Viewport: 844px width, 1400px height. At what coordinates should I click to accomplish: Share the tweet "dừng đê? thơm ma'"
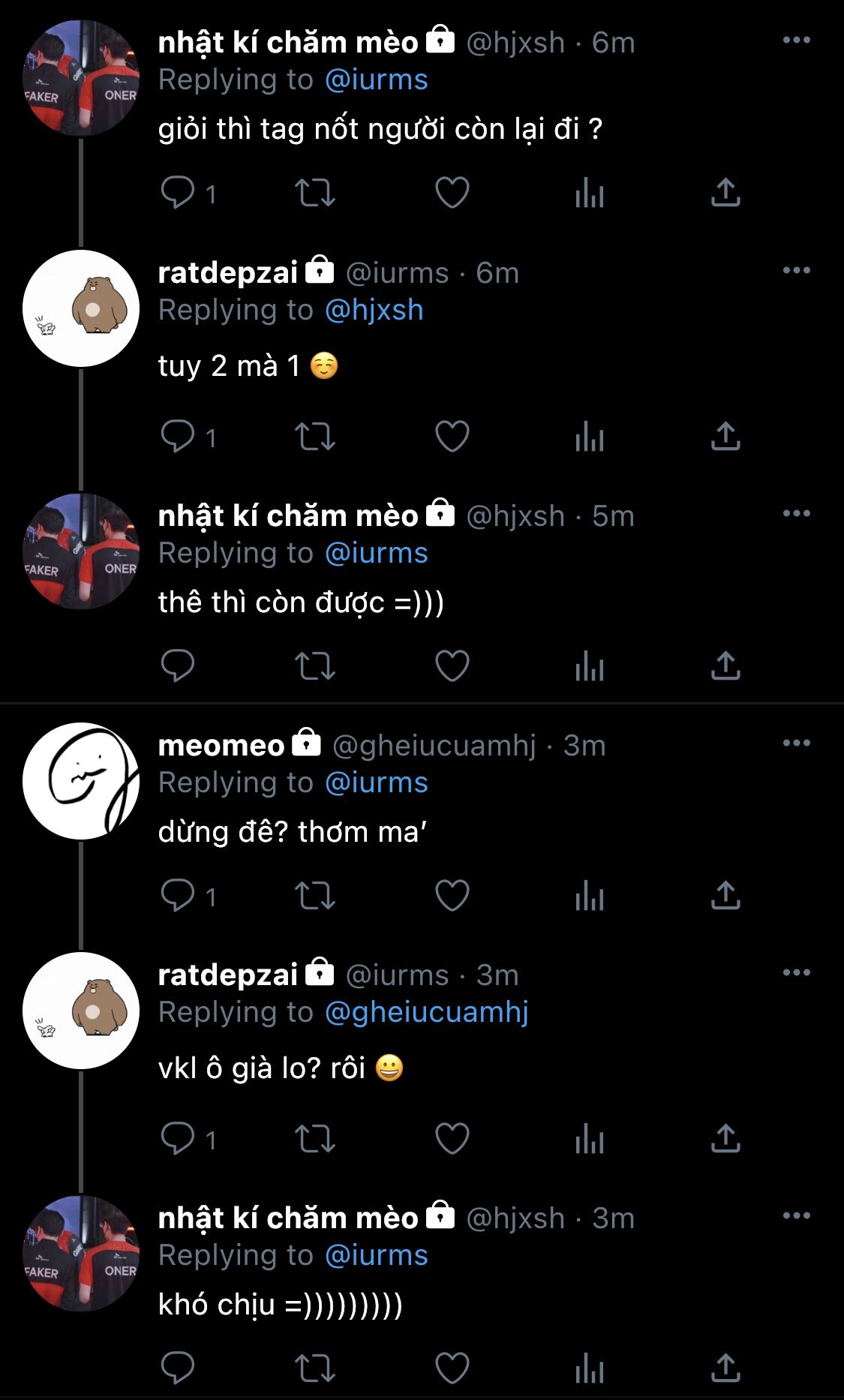pyautogui.click(x=725, y=895)
